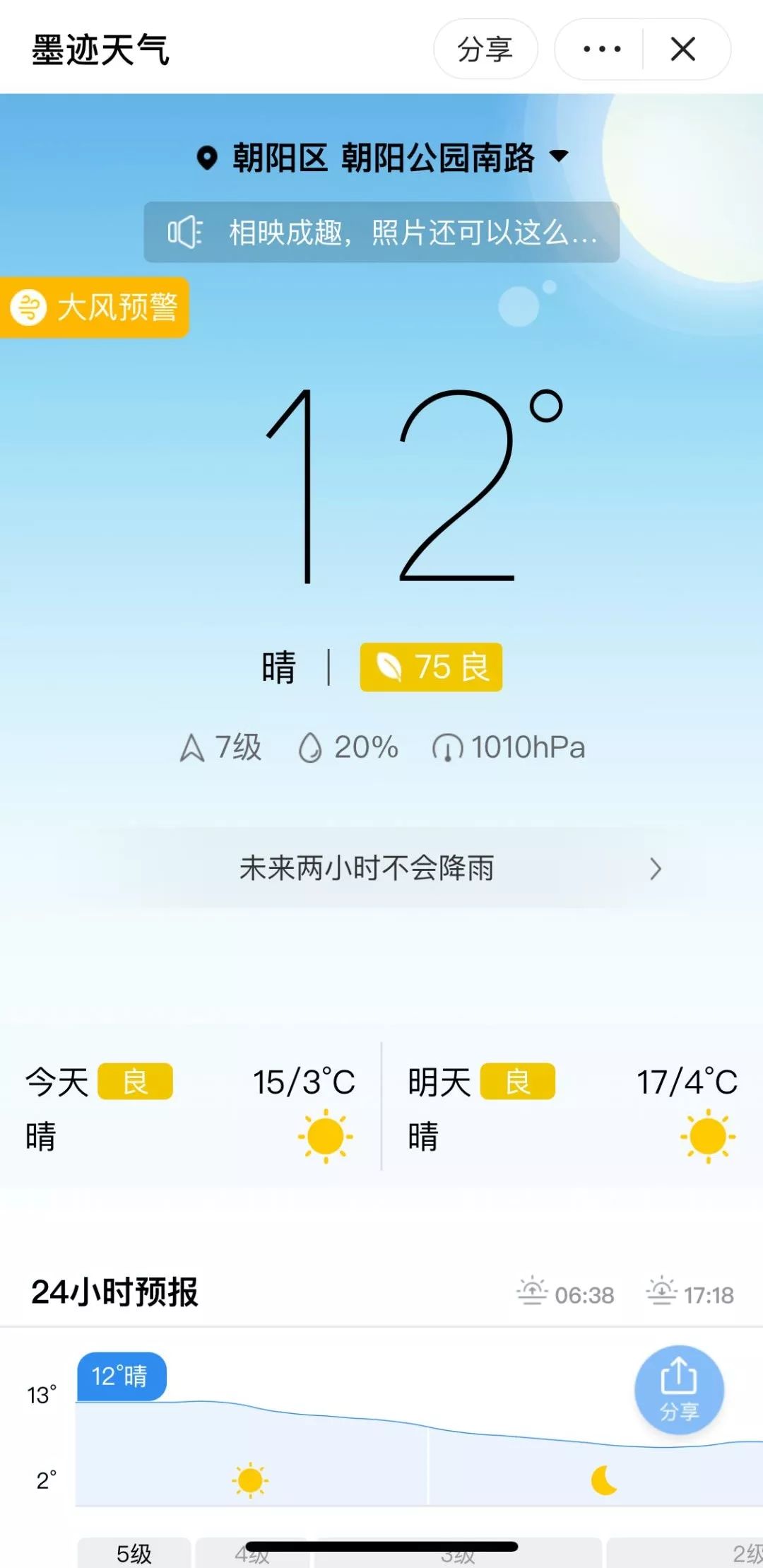Viewport: 763px width, 1568px height.
Task: Open the three-dot overflow menu
Action: point(601,49)
